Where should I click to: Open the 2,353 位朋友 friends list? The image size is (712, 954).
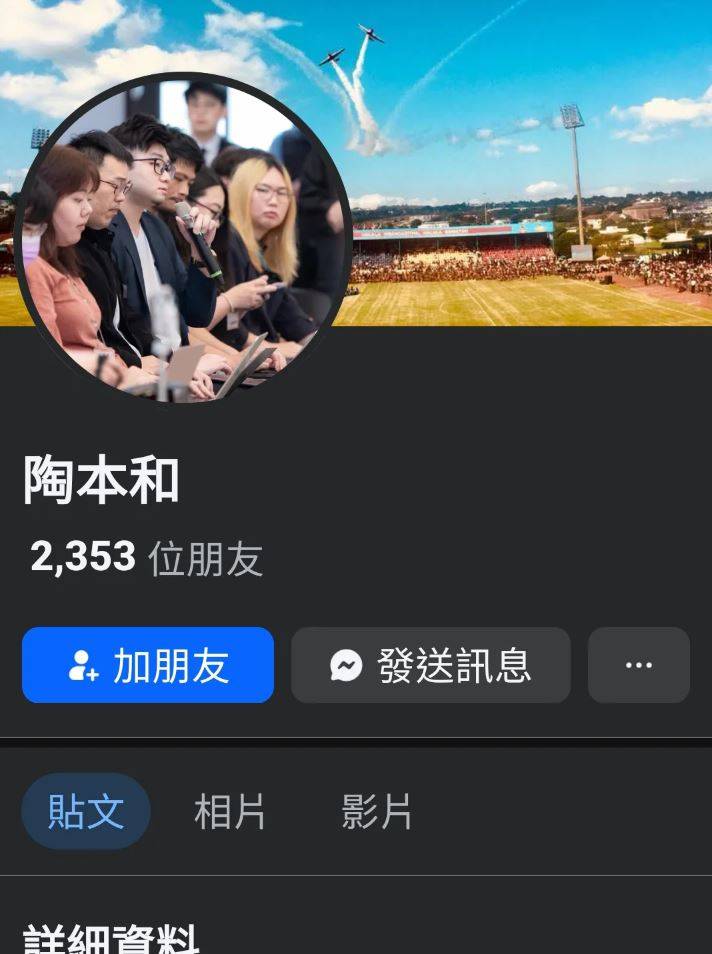point(146,557)
